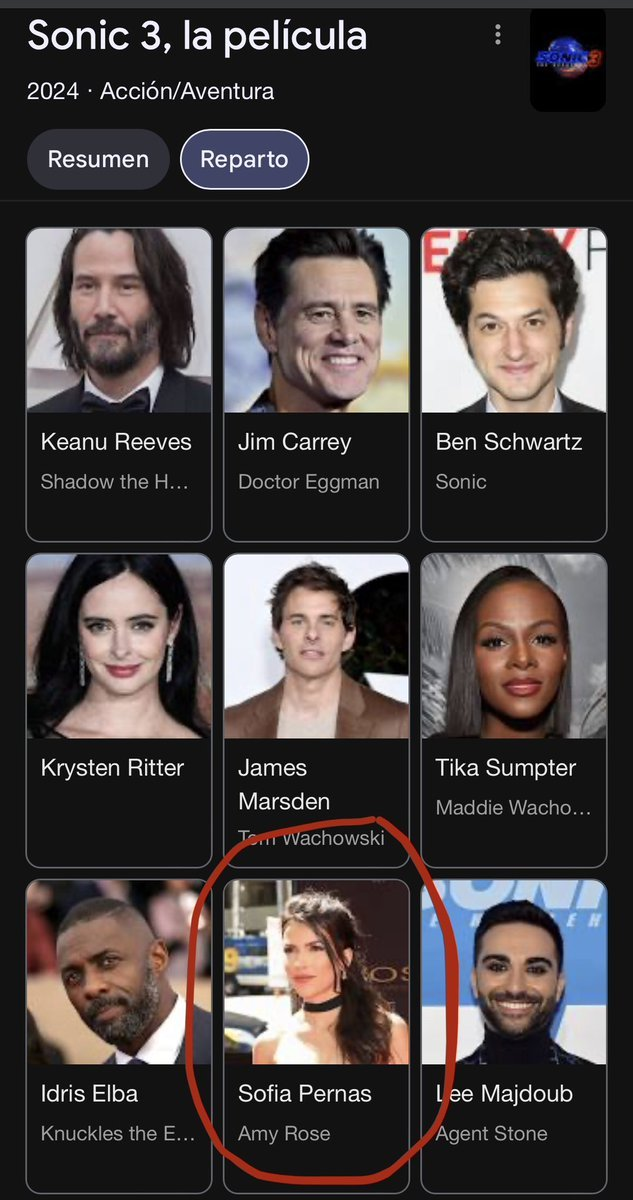This screenshot has height=1200, width=633.
Task: Open the Keanu Reeves cast card
Action: coord(118,384)
